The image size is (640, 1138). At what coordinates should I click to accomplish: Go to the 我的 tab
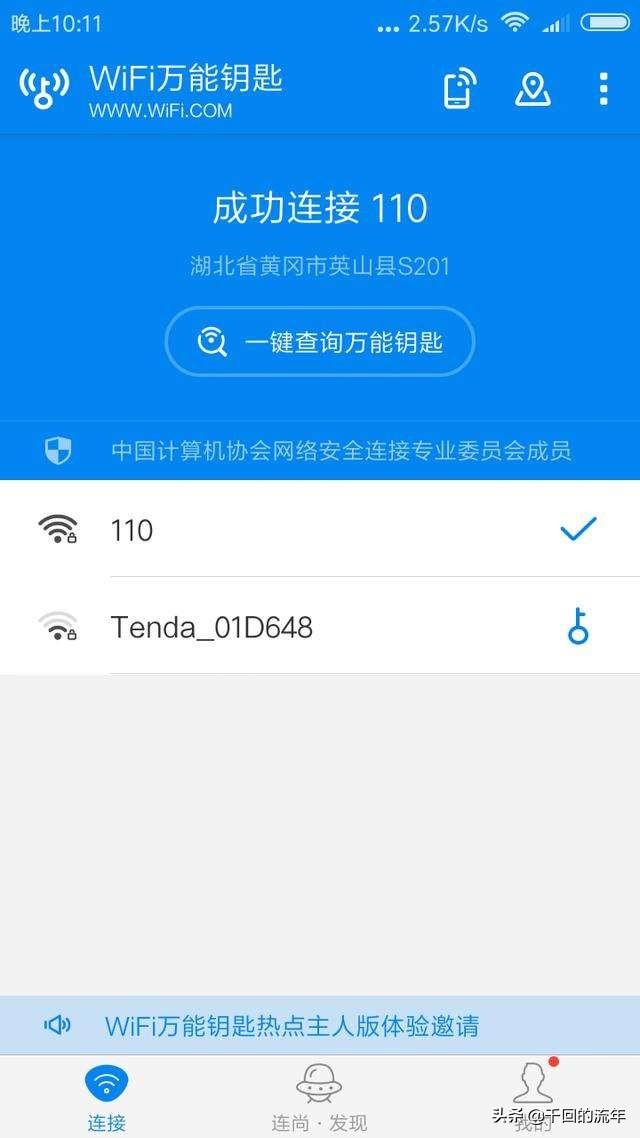[x=533, y=1097]
